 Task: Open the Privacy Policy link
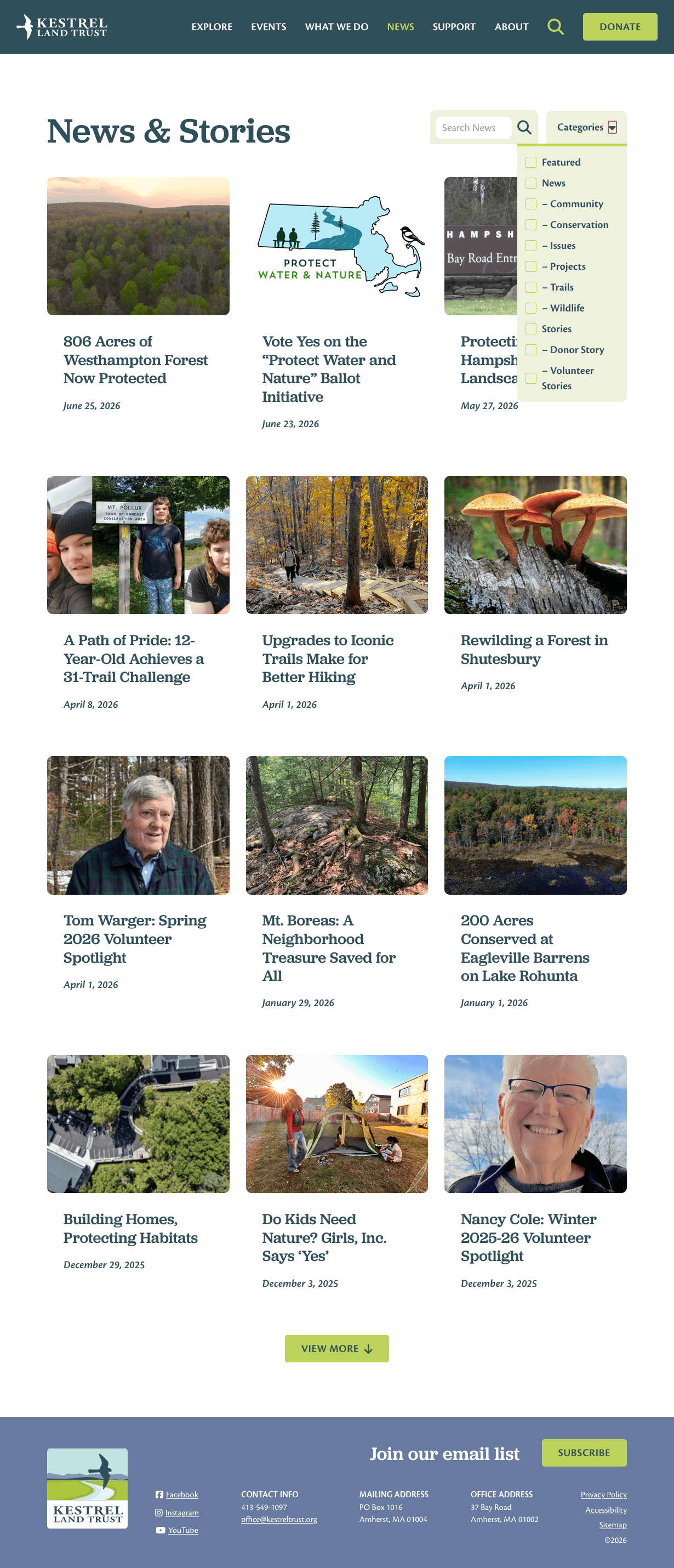pos(603,1495)
